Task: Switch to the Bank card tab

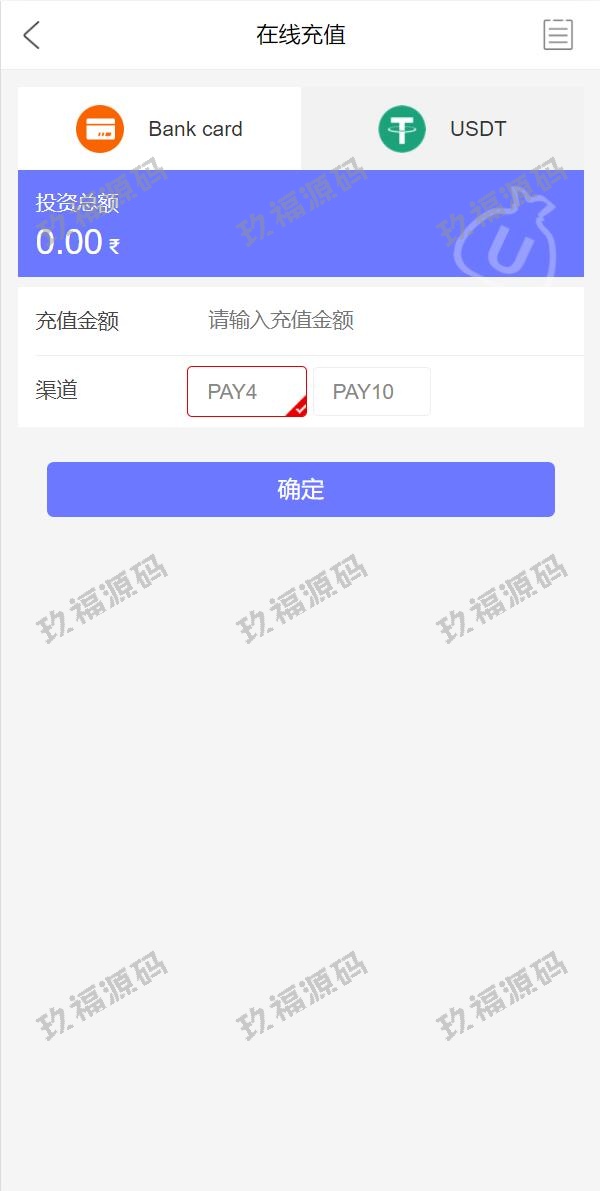Action: pos(160,129)
